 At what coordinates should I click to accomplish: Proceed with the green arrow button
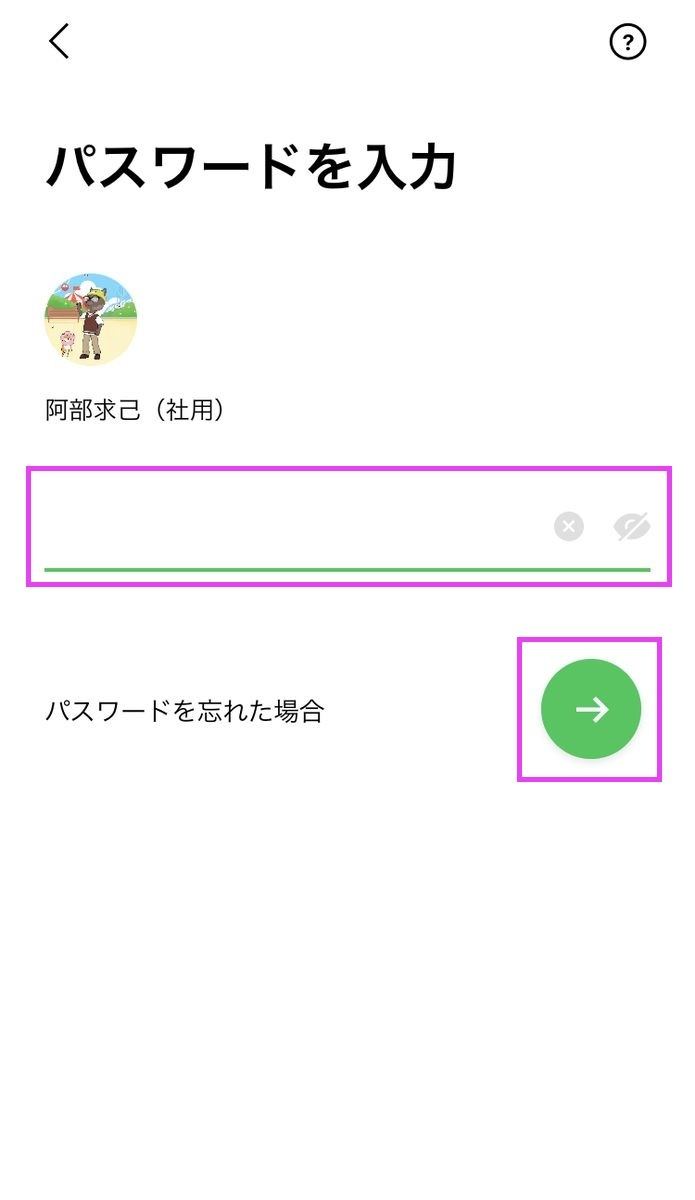[x=591, y=709]
